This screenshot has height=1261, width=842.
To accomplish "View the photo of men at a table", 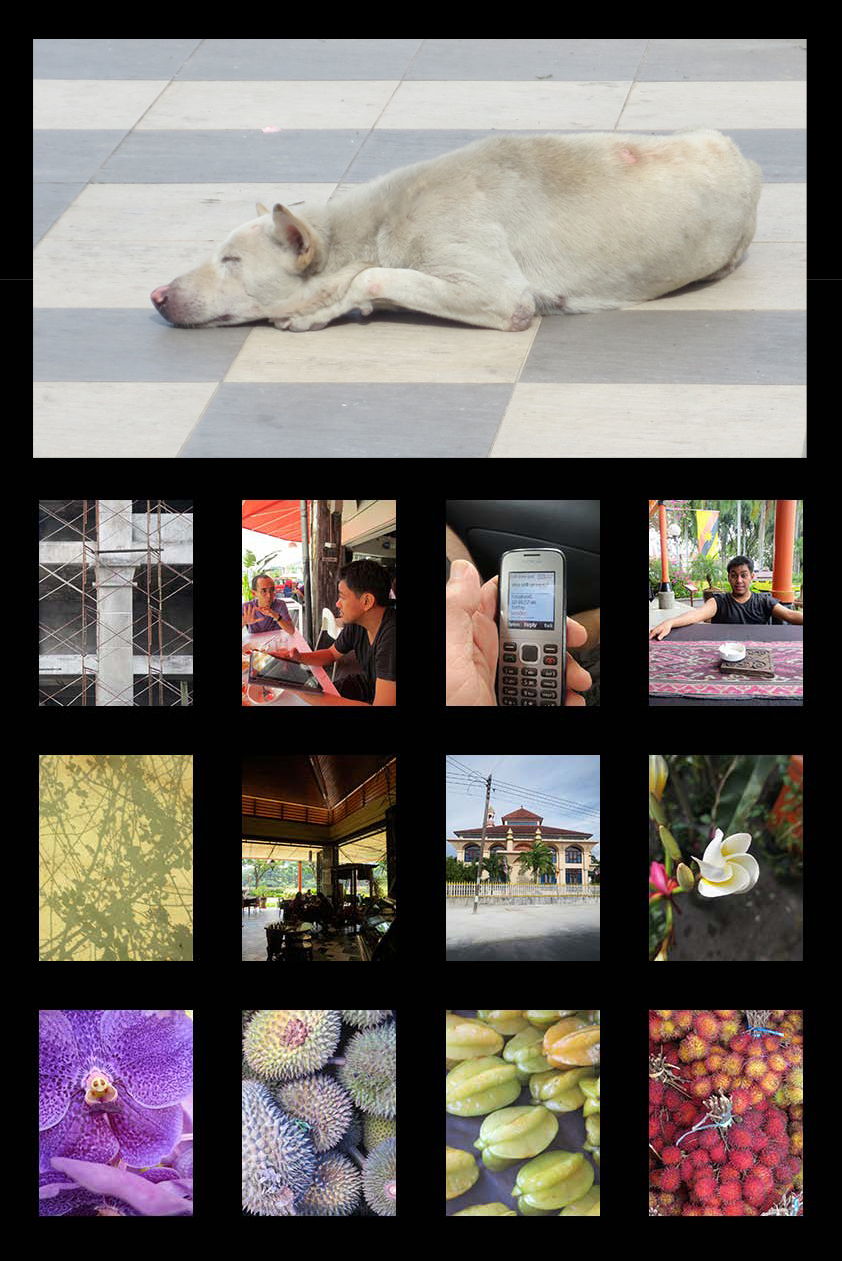I will click(x=319, y=603).
